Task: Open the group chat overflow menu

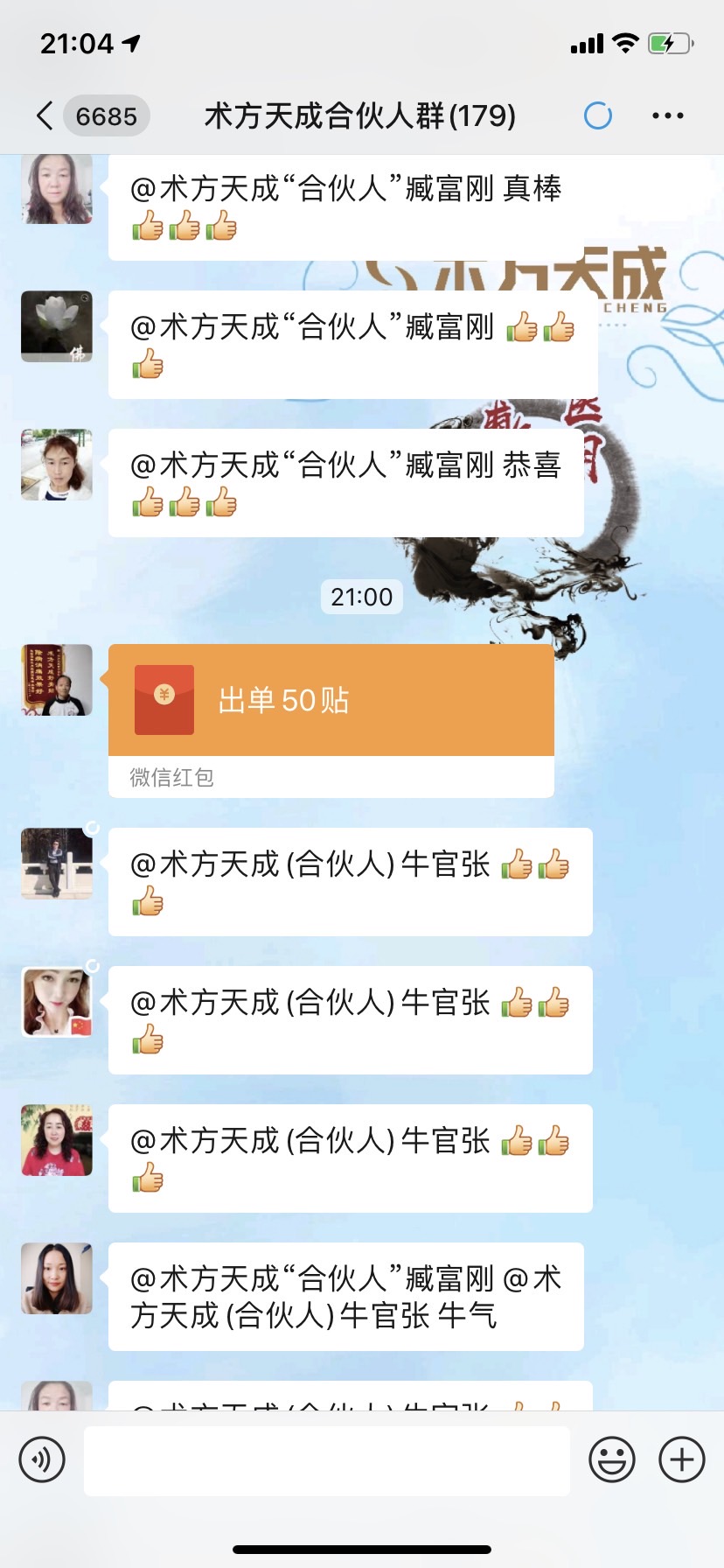Action: tap(667, 115)
